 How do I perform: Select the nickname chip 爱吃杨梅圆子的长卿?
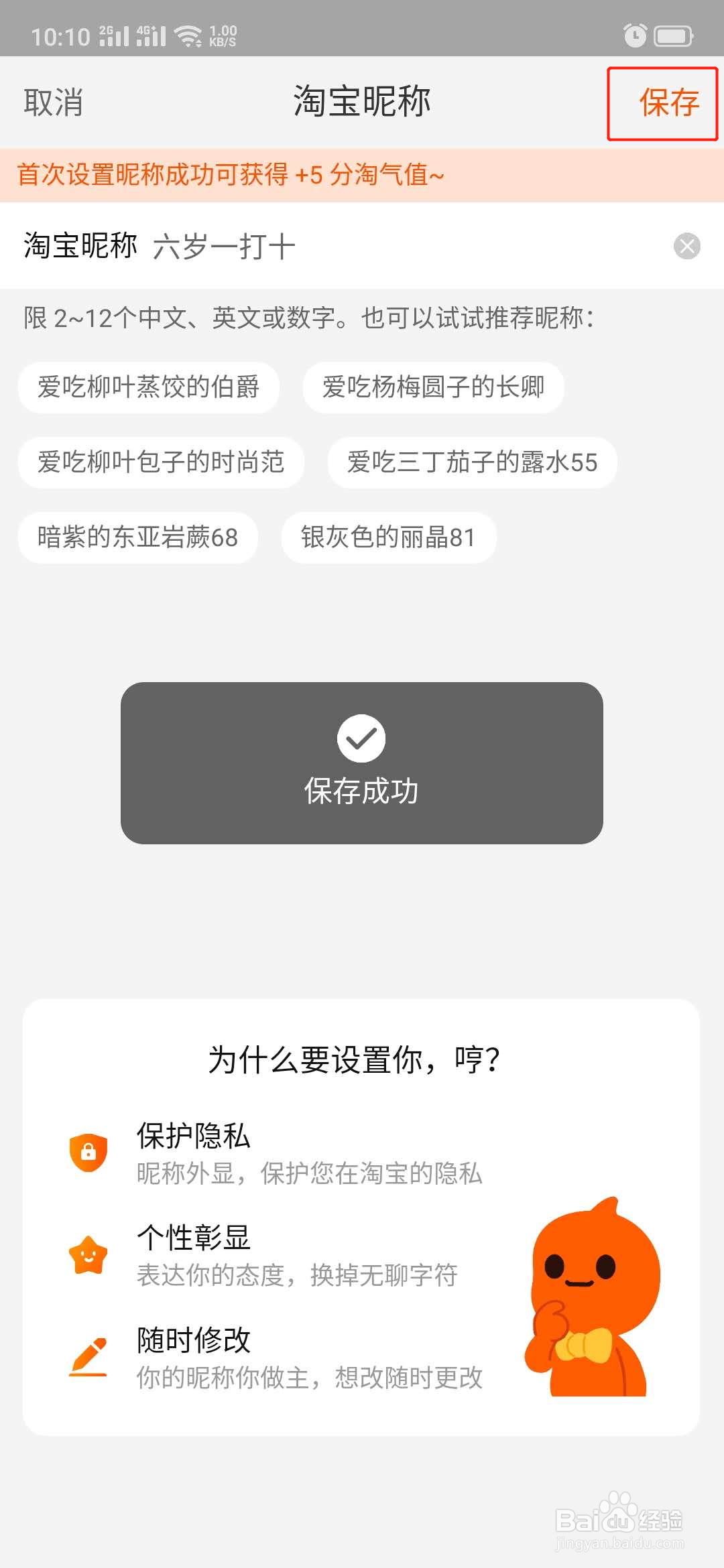[x=433, y=387]
